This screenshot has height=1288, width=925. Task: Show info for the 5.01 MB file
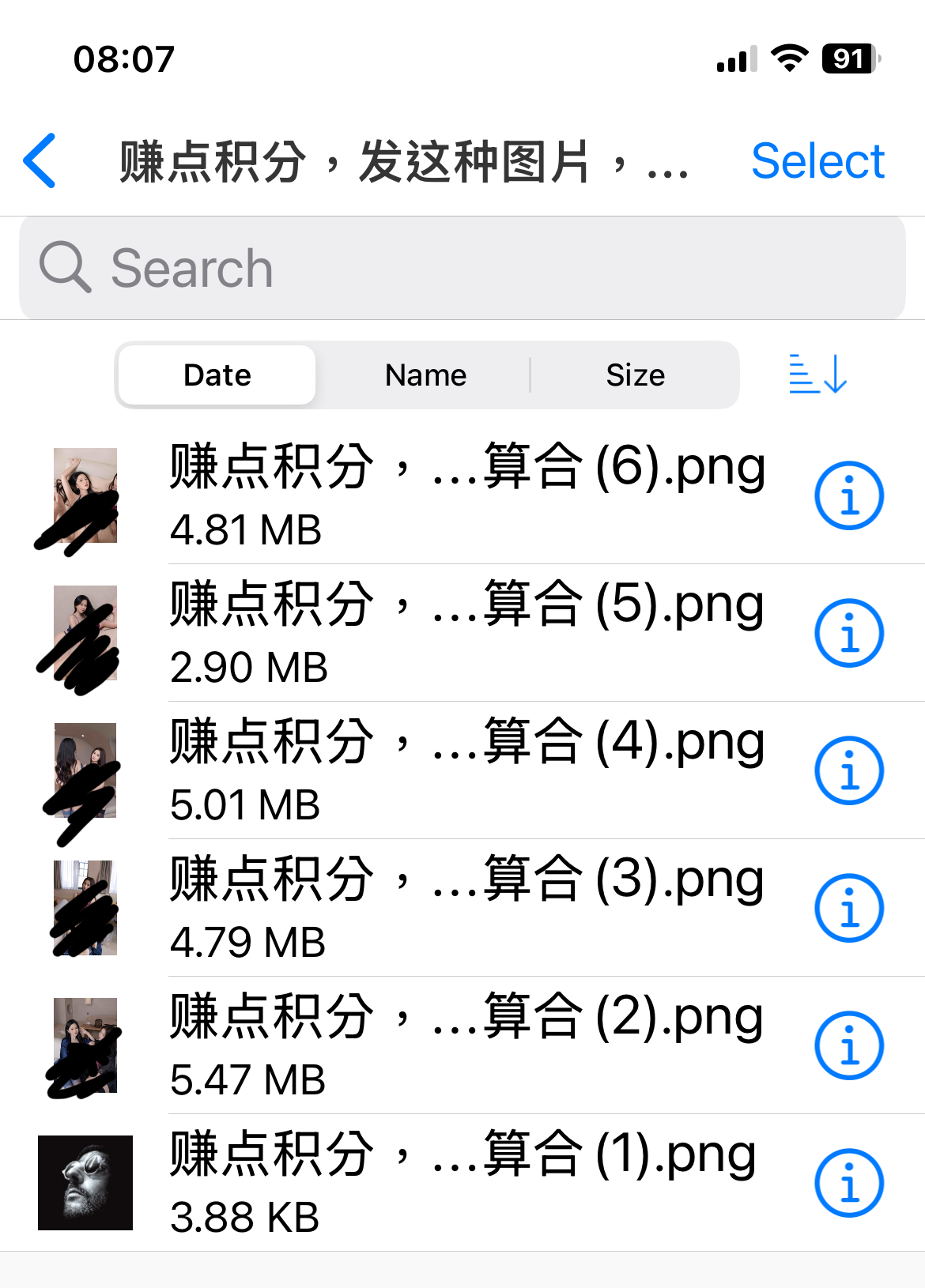point(848,771)
